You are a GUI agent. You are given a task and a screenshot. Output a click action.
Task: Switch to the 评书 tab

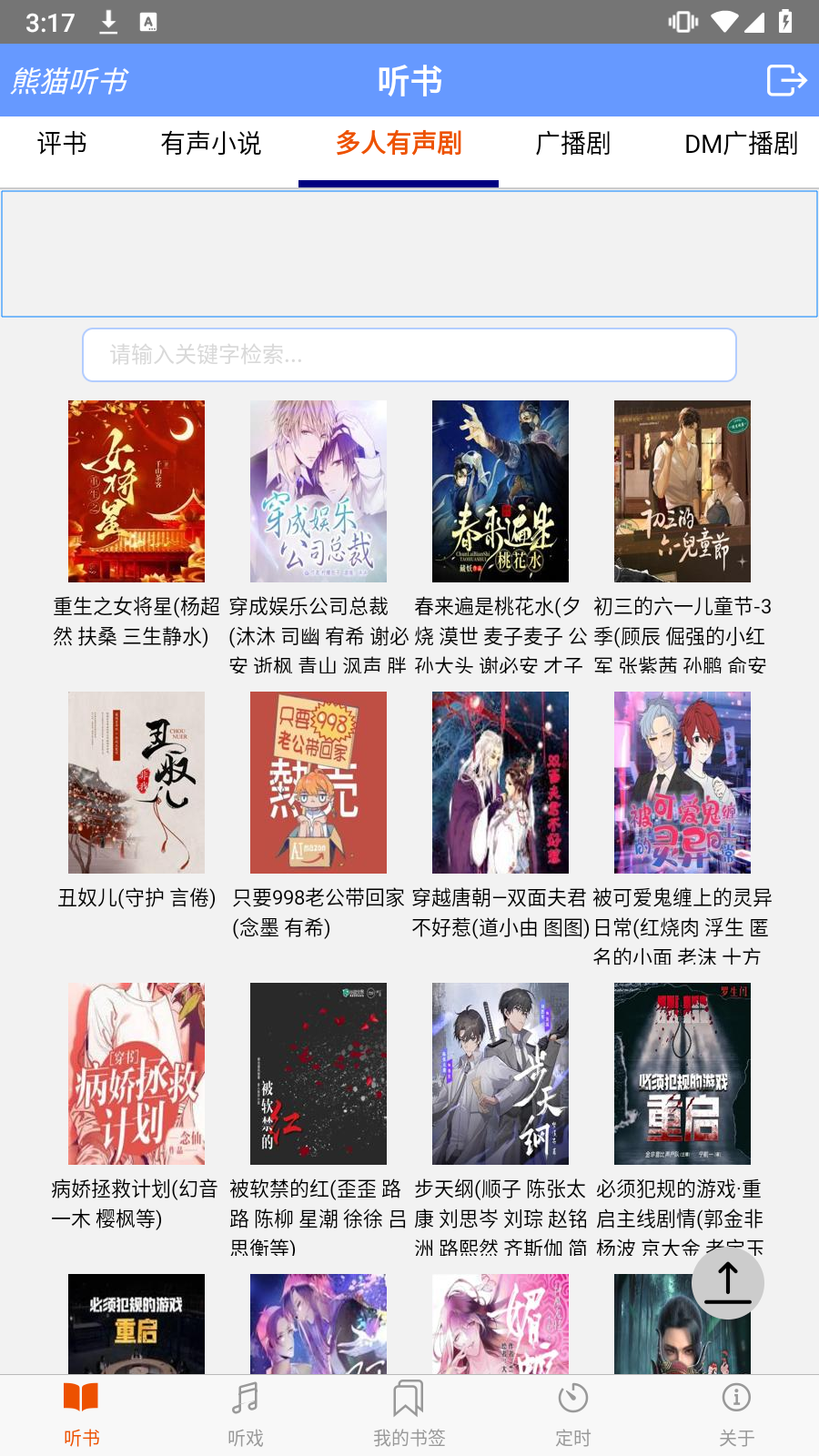[62, 144]
